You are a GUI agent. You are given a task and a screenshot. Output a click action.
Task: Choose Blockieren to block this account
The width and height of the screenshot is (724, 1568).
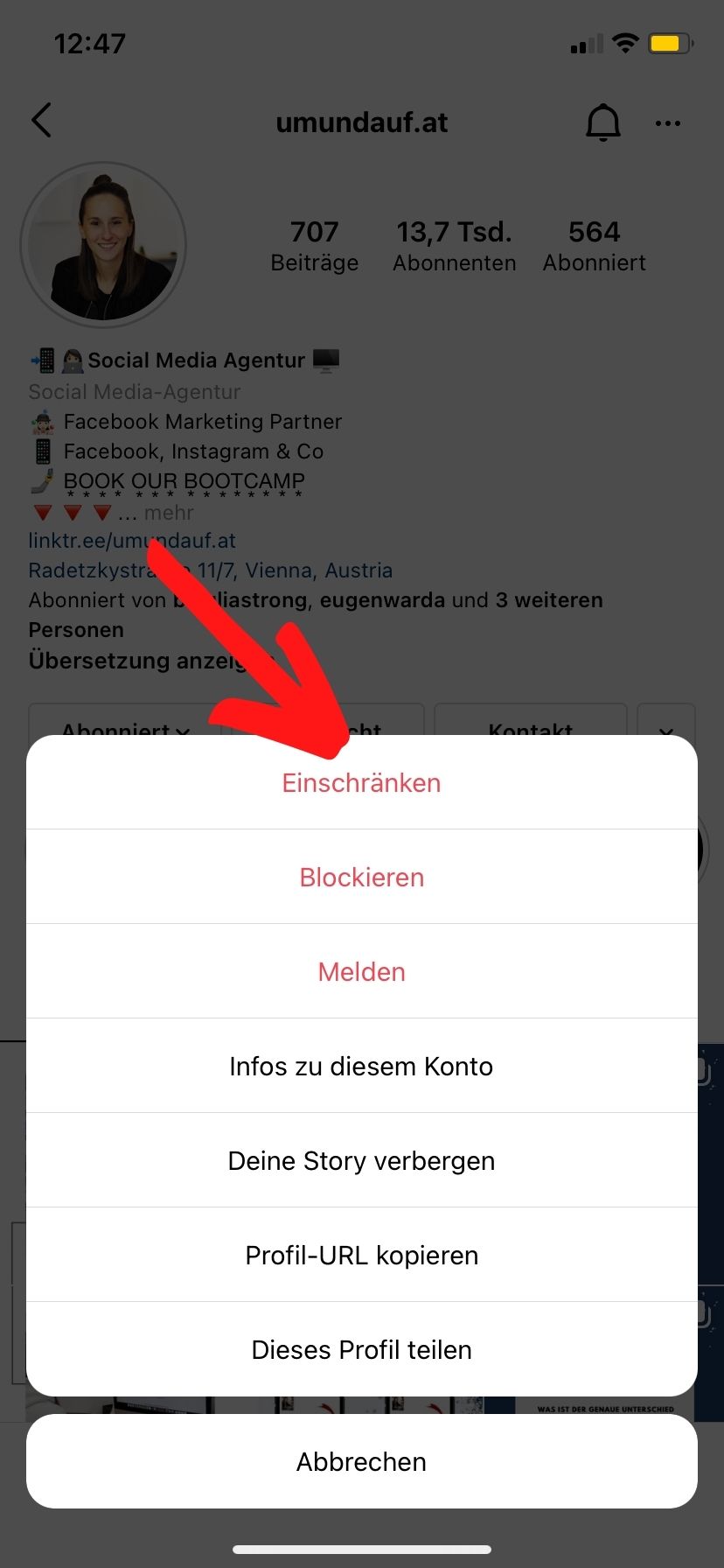click(362, 877)
